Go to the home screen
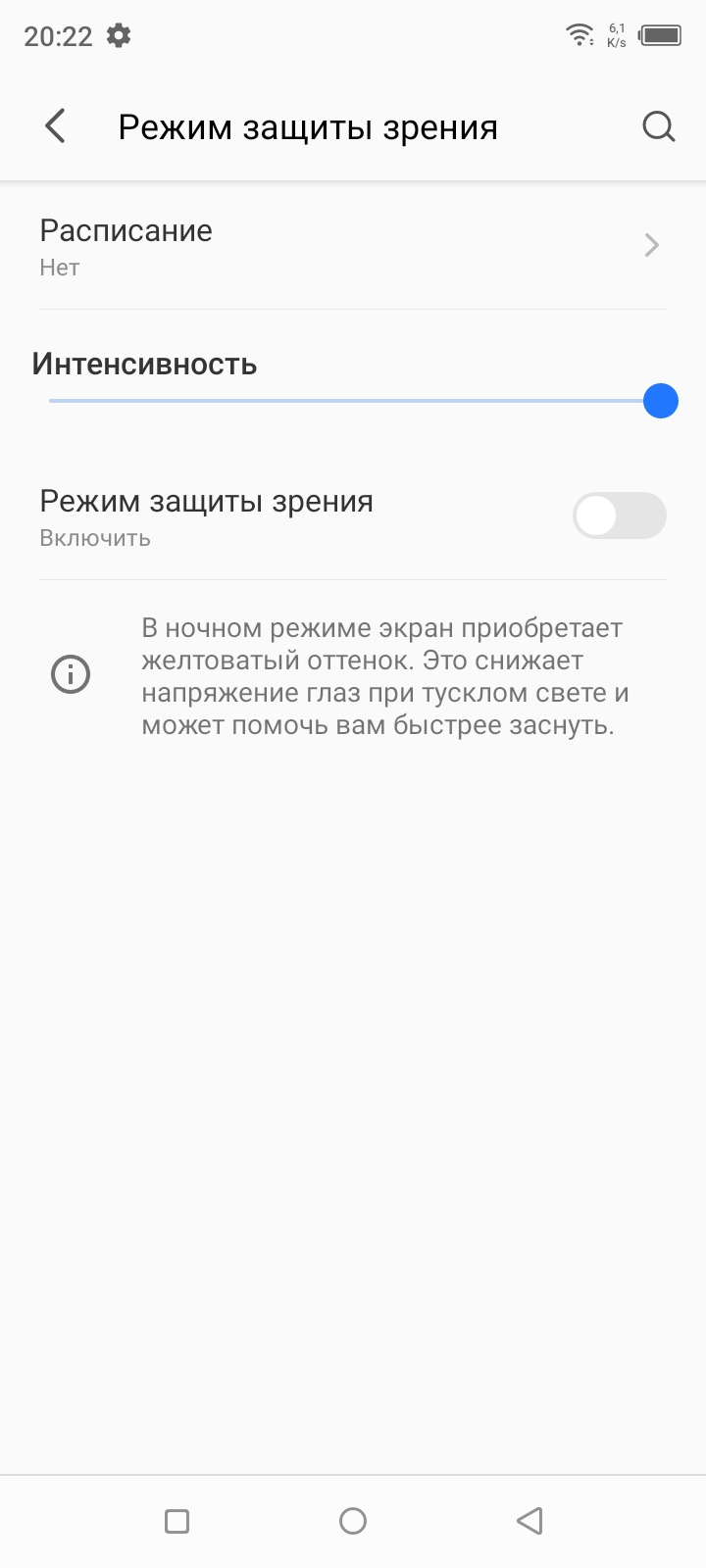 pos(353,1521)
